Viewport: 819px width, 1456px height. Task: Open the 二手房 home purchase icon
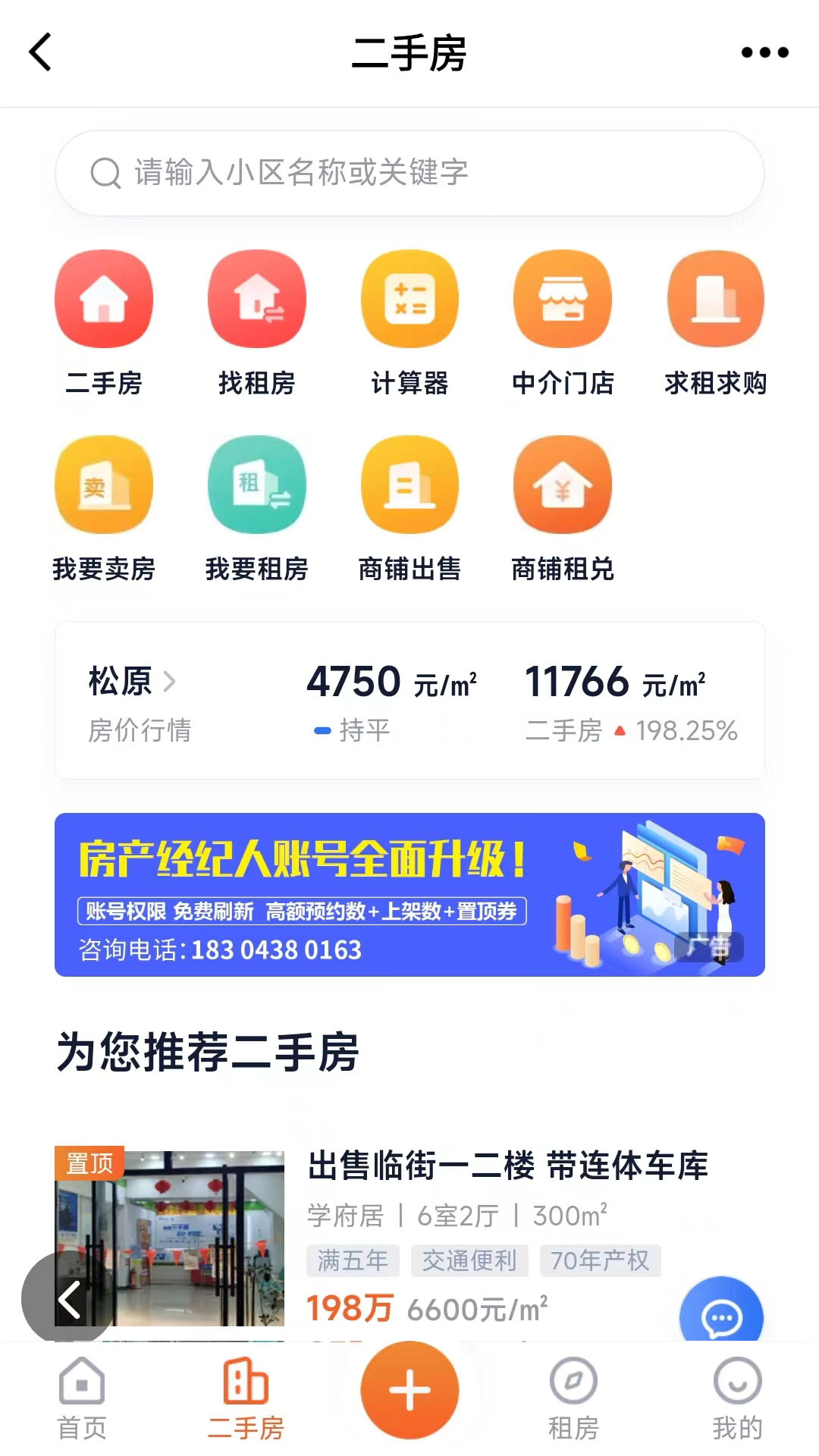[104, 298]
